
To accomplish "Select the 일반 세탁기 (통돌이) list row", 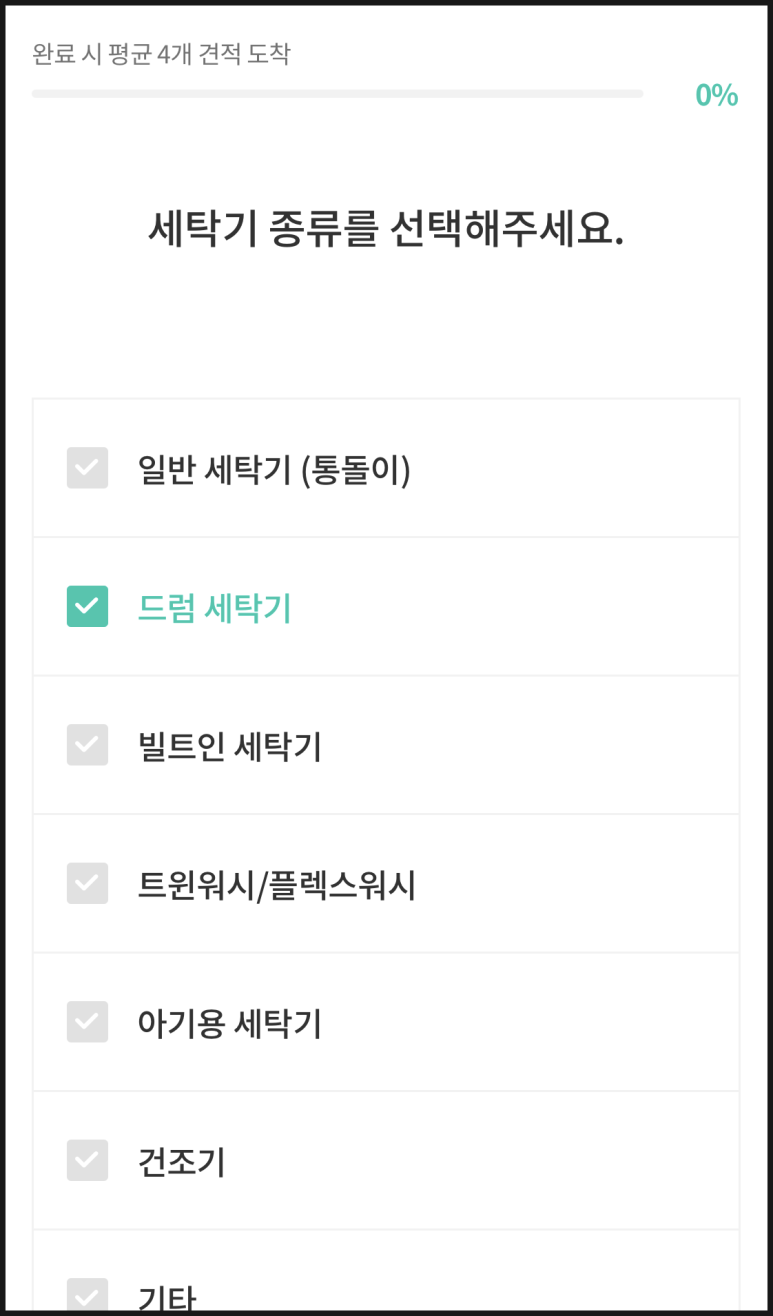I will click(386, 468).
